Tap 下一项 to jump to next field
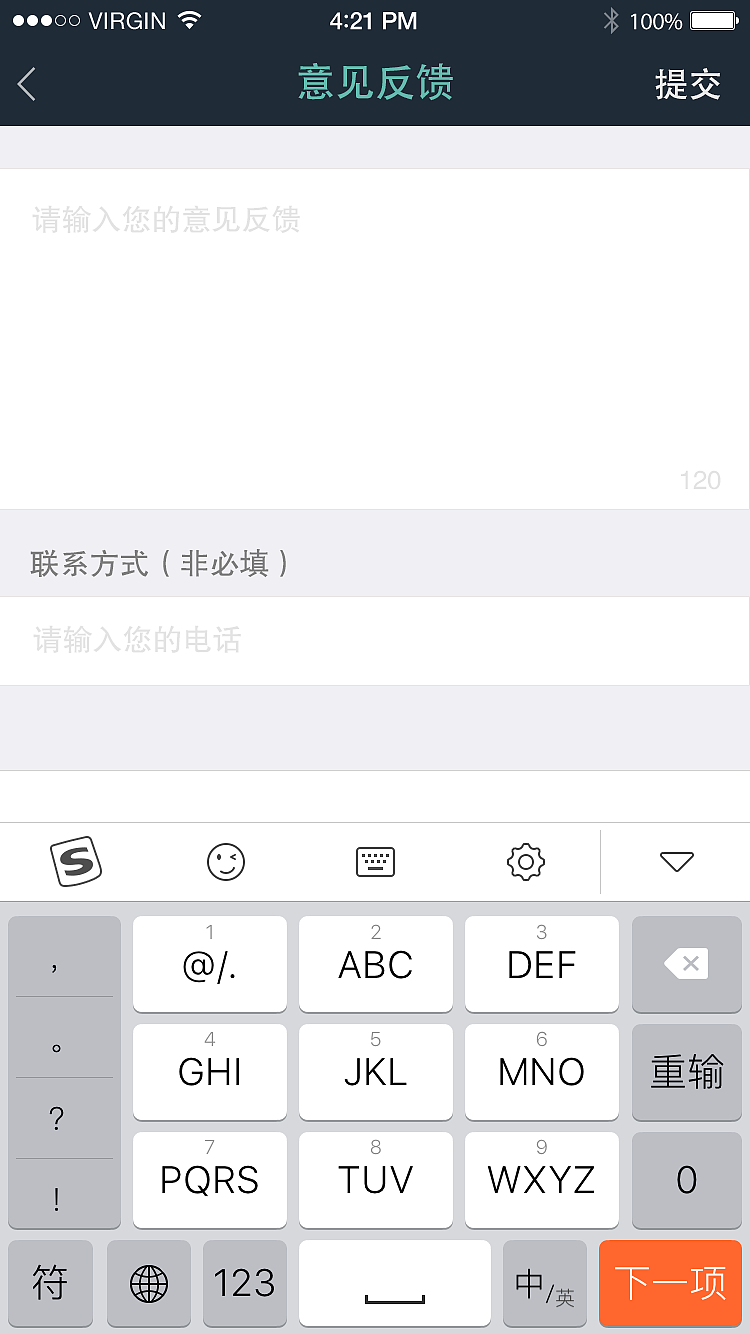 pos(670,1283)
